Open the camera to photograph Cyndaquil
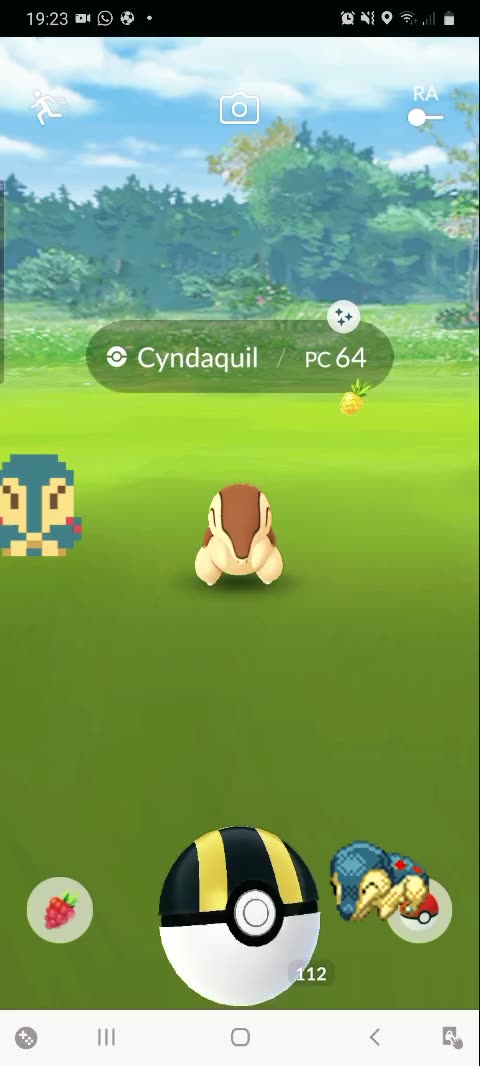Viewport: 480px width, 1066px height. tap(239, 109)
